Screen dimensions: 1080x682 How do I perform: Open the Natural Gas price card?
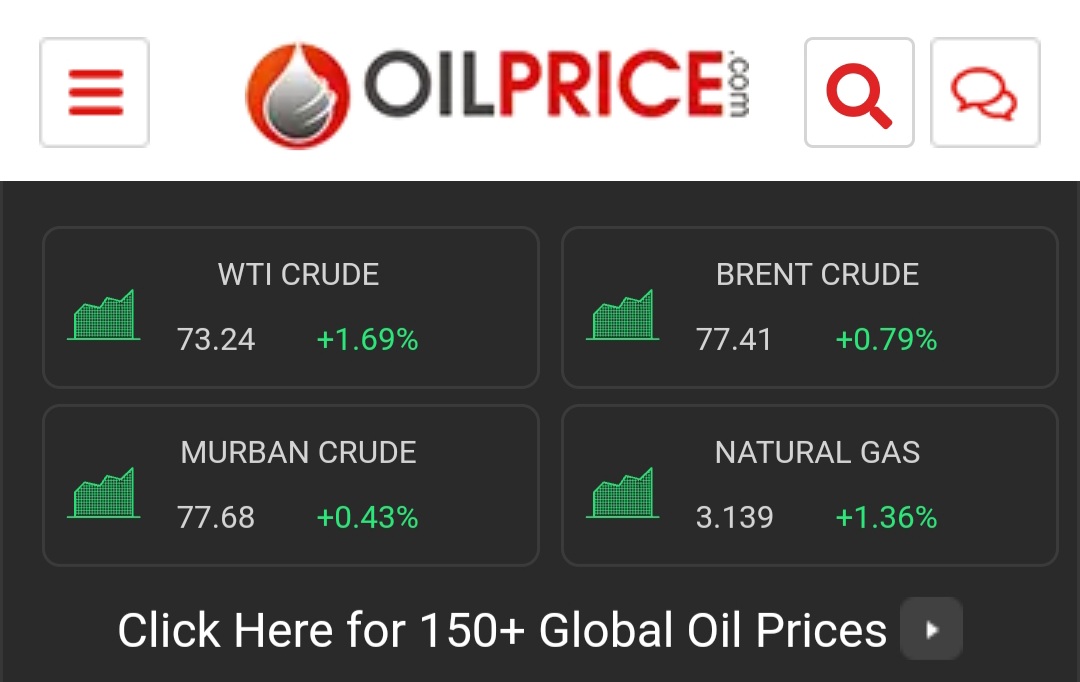(x=810, y=485)
